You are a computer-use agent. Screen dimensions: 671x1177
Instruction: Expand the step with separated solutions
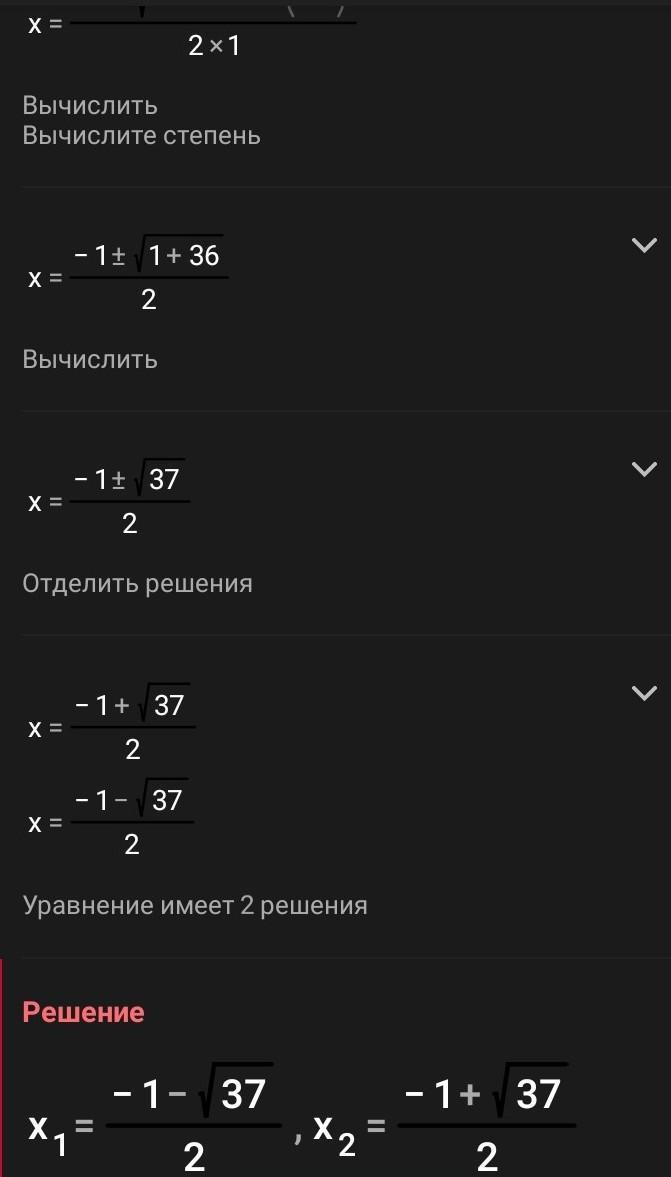coord(644,693)
